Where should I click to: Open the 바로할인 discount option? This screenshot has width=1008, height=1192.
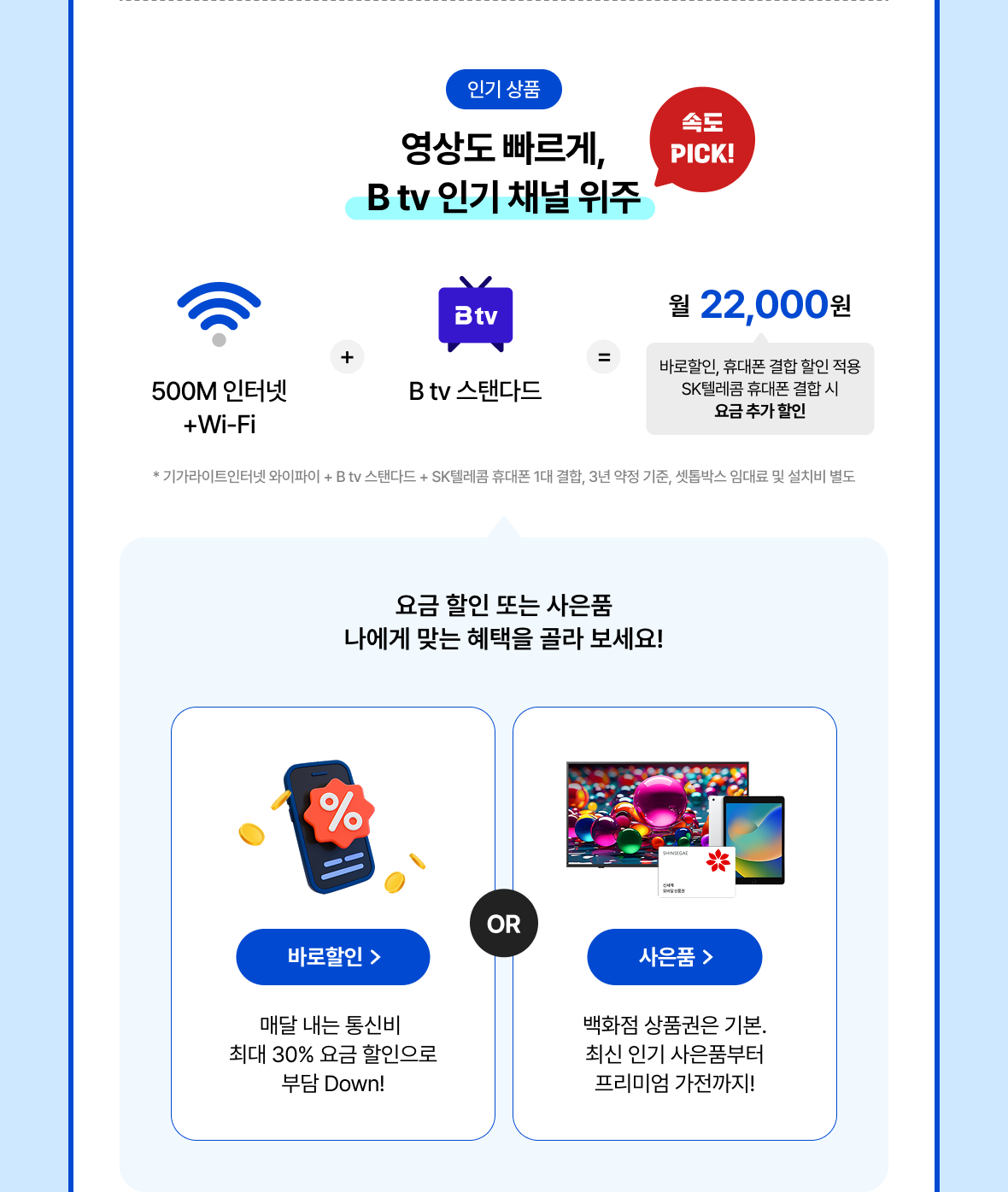(332, 956)
